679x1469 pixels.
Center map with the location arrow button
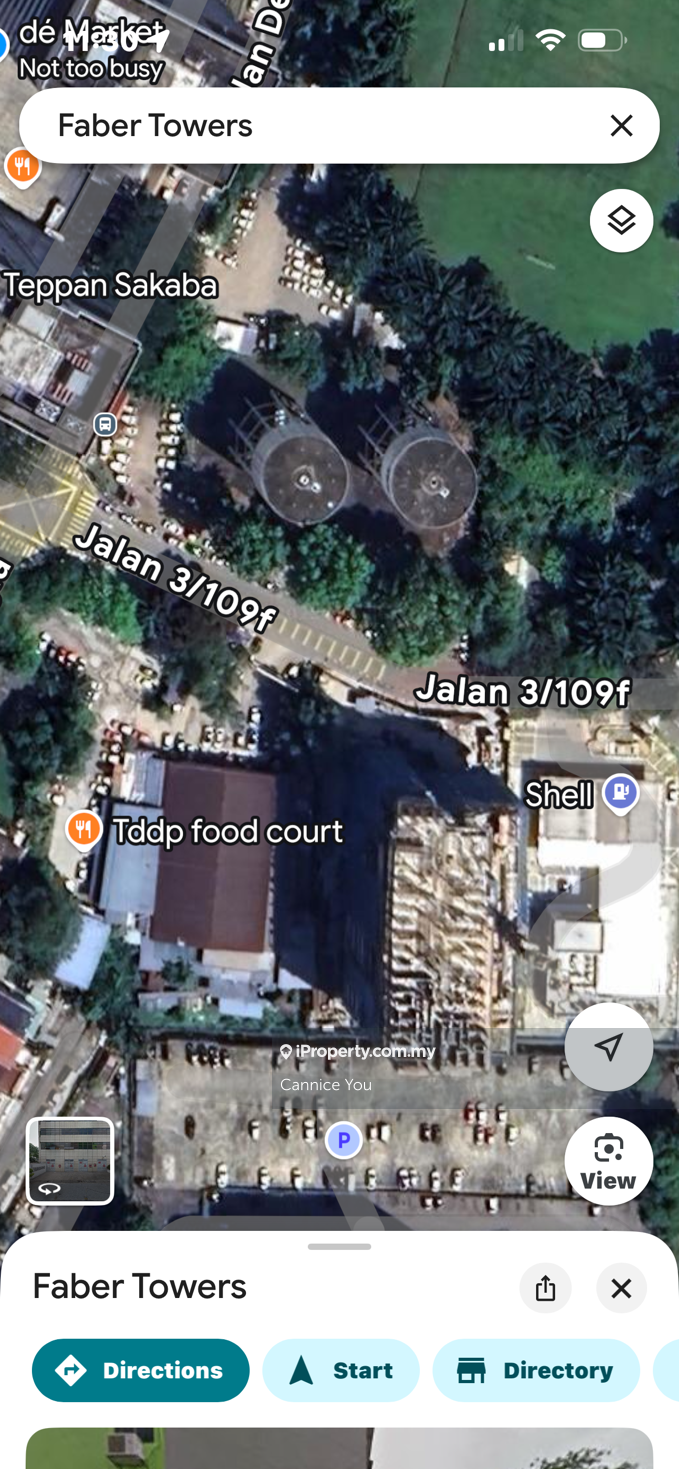point(608,1047)
